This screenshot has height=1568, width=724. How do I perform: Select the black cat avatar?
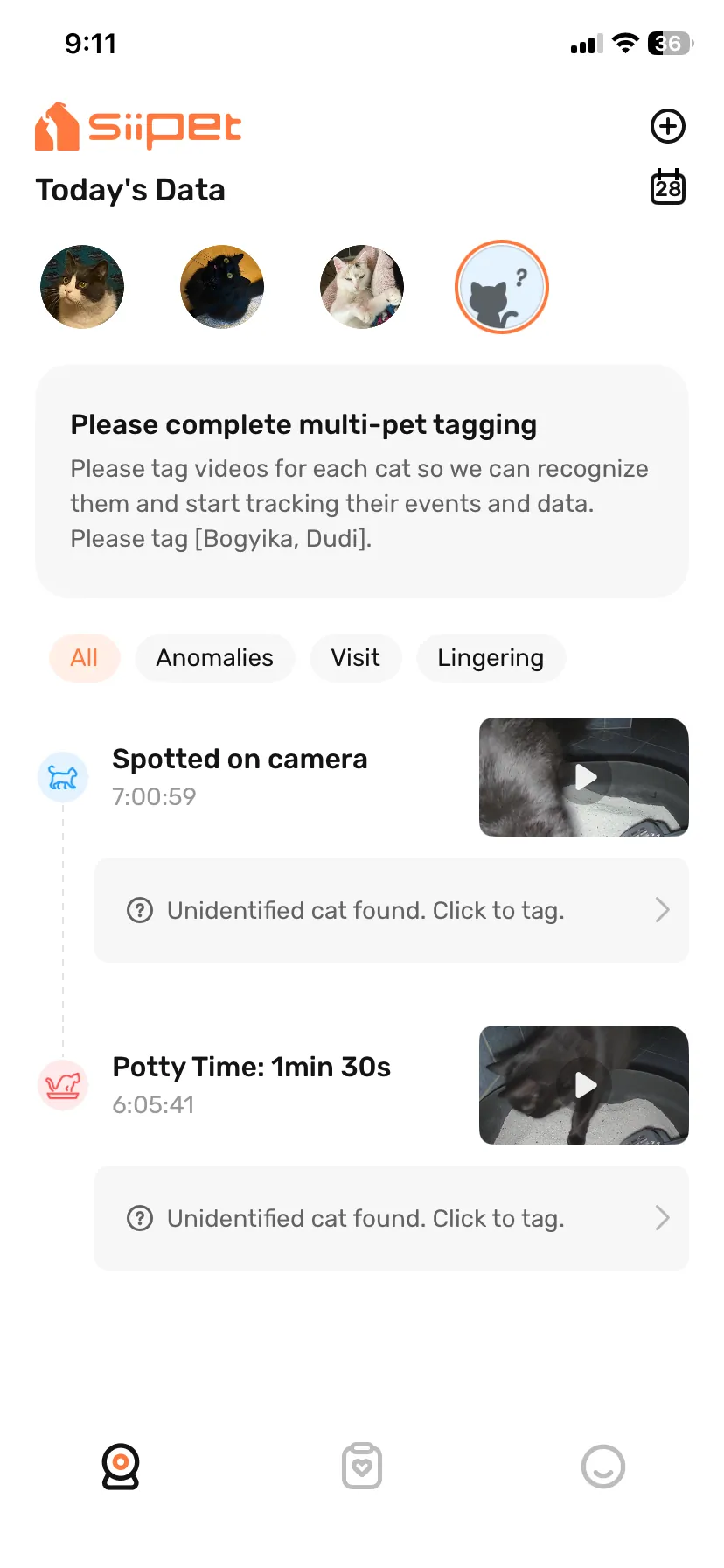click(x=222, y=287)
